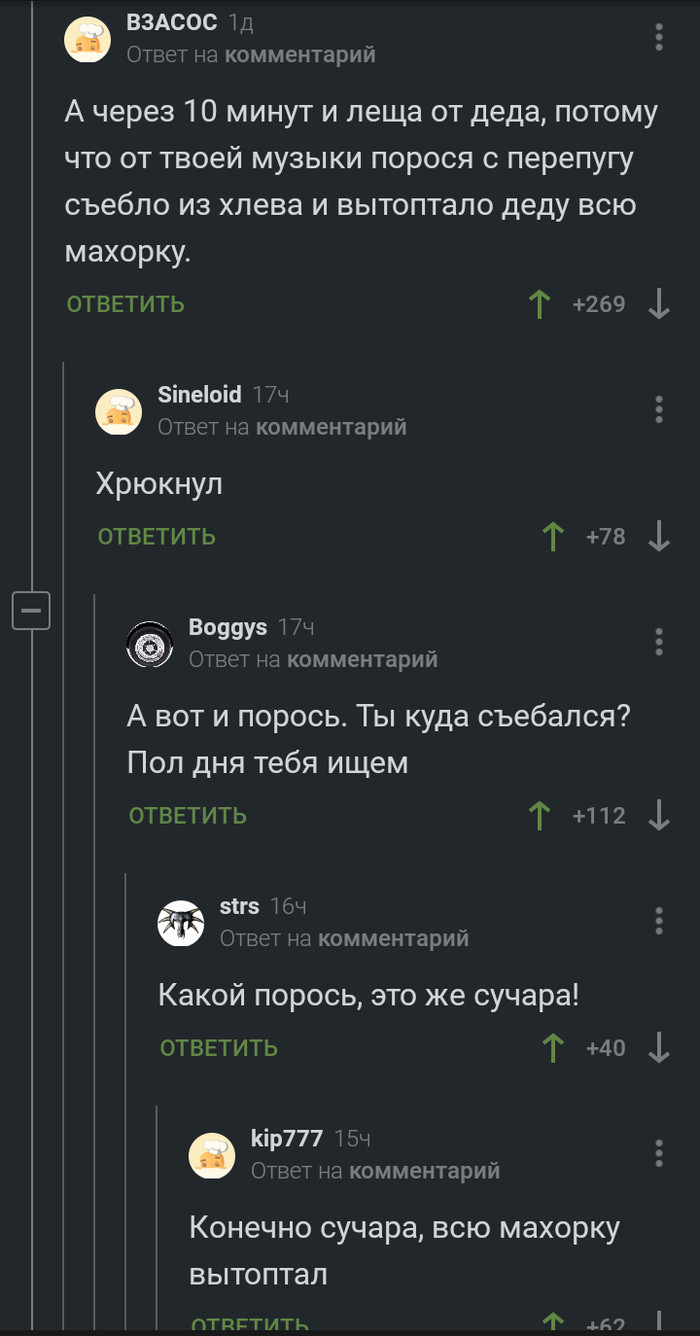The width and height of the screenshot is (700, 1336).
Task: Downvote Boggys's comment
Action: pyautogui.click(x=659, y=815)
